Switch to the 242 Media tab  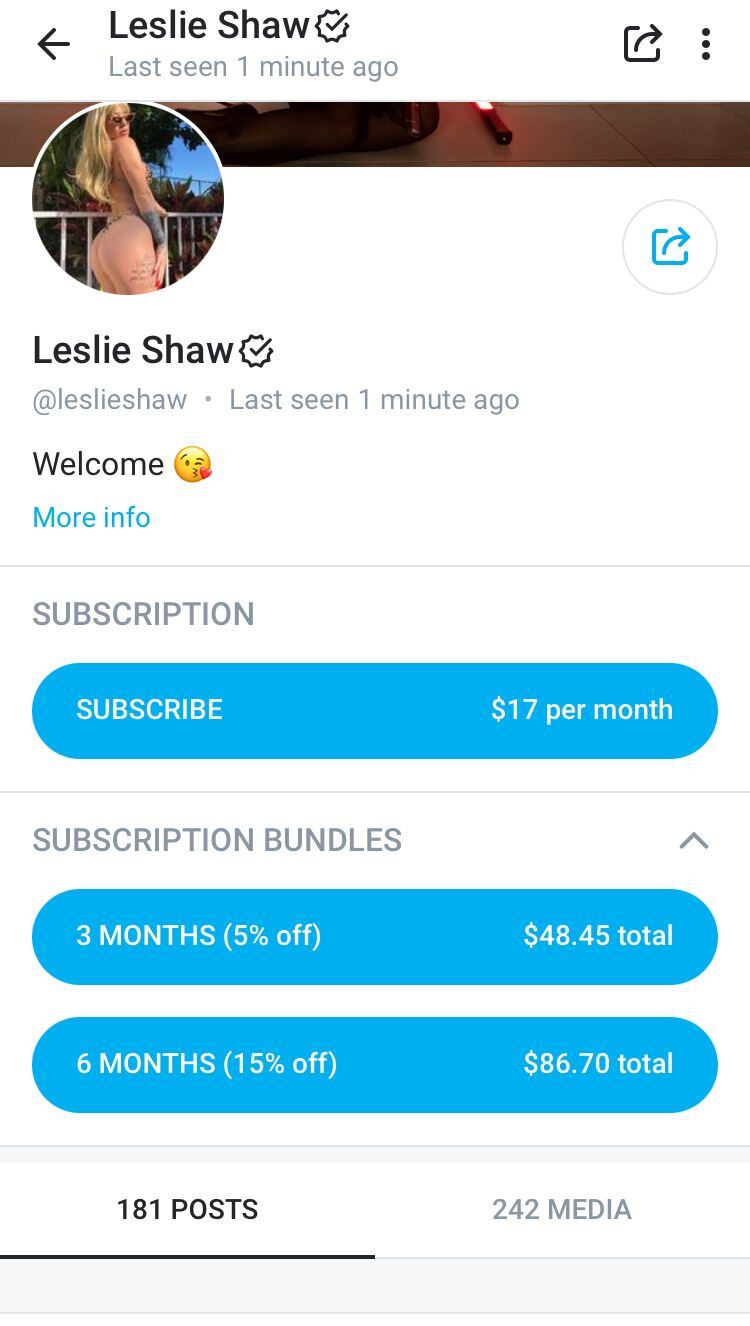562,1209
